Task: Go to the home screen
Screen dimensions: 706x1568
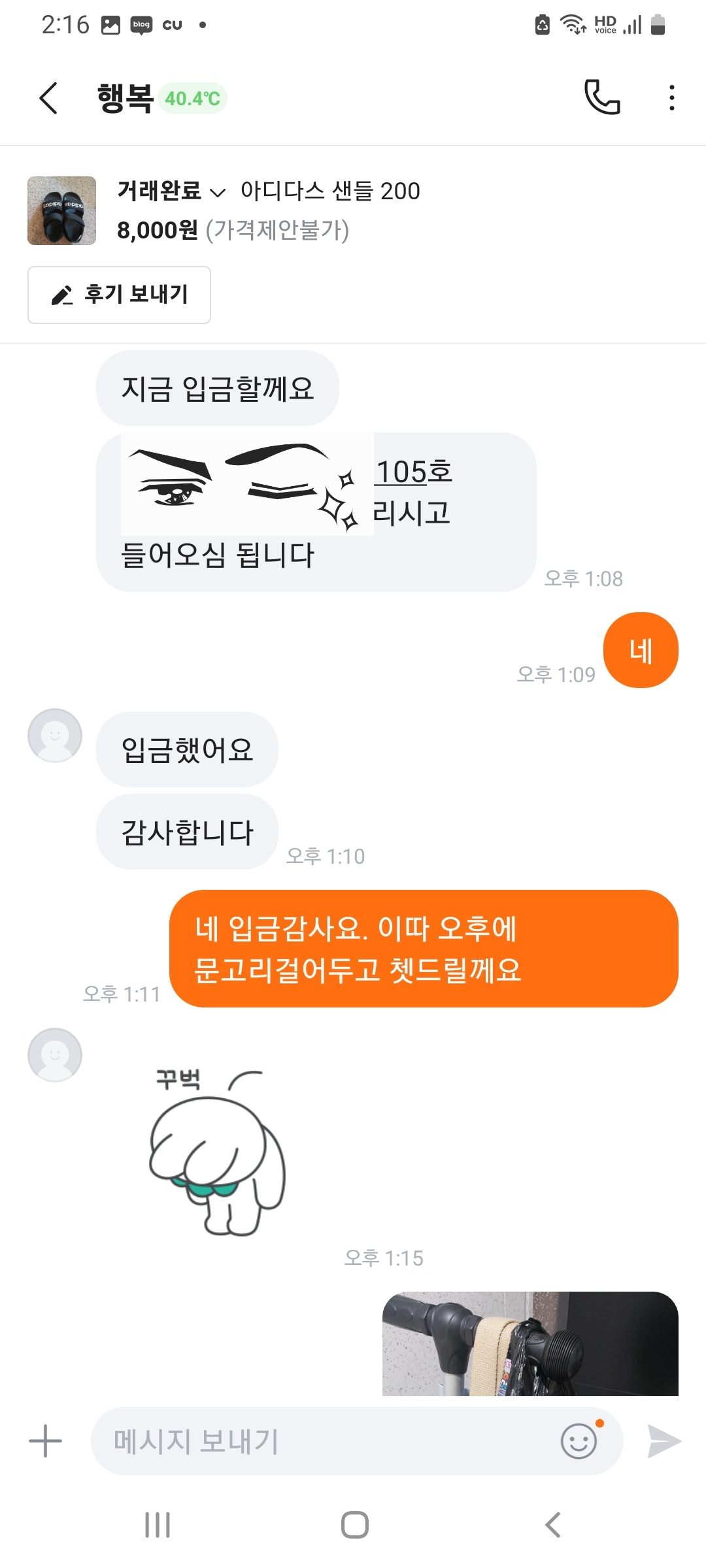Action: 354,1525
